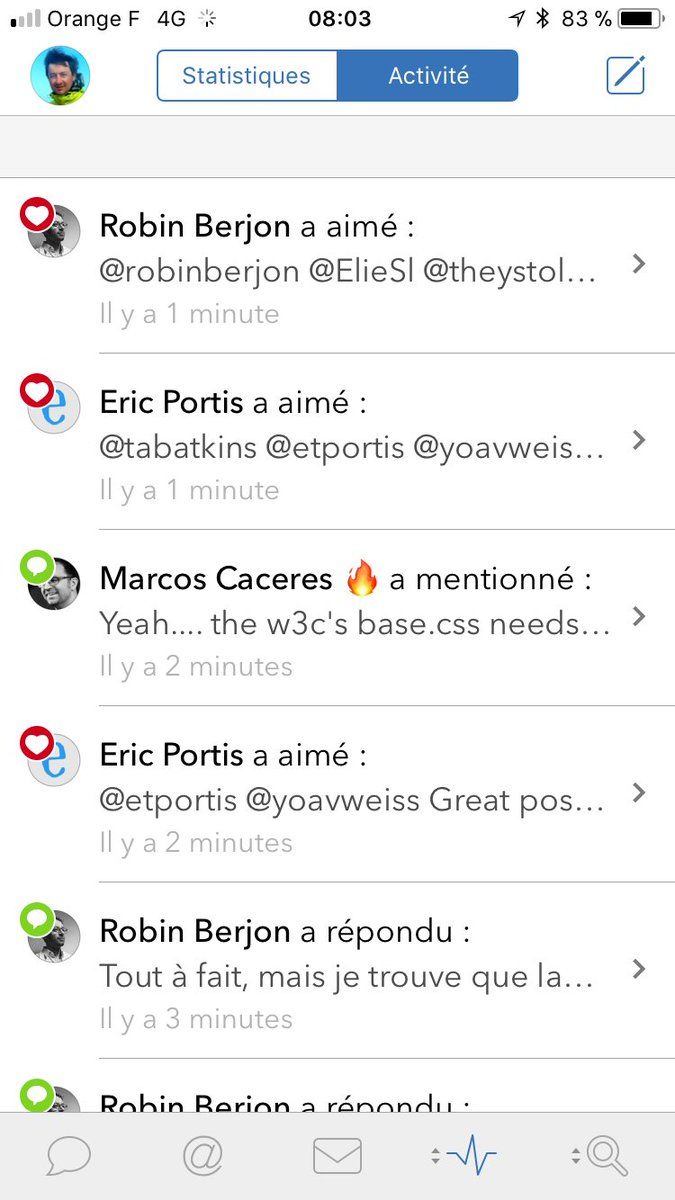Image resolution: width=675 pixels, height=1200 pixels.
Task: Open the search magnifier tab
Action: click(x=605, y=1156)
